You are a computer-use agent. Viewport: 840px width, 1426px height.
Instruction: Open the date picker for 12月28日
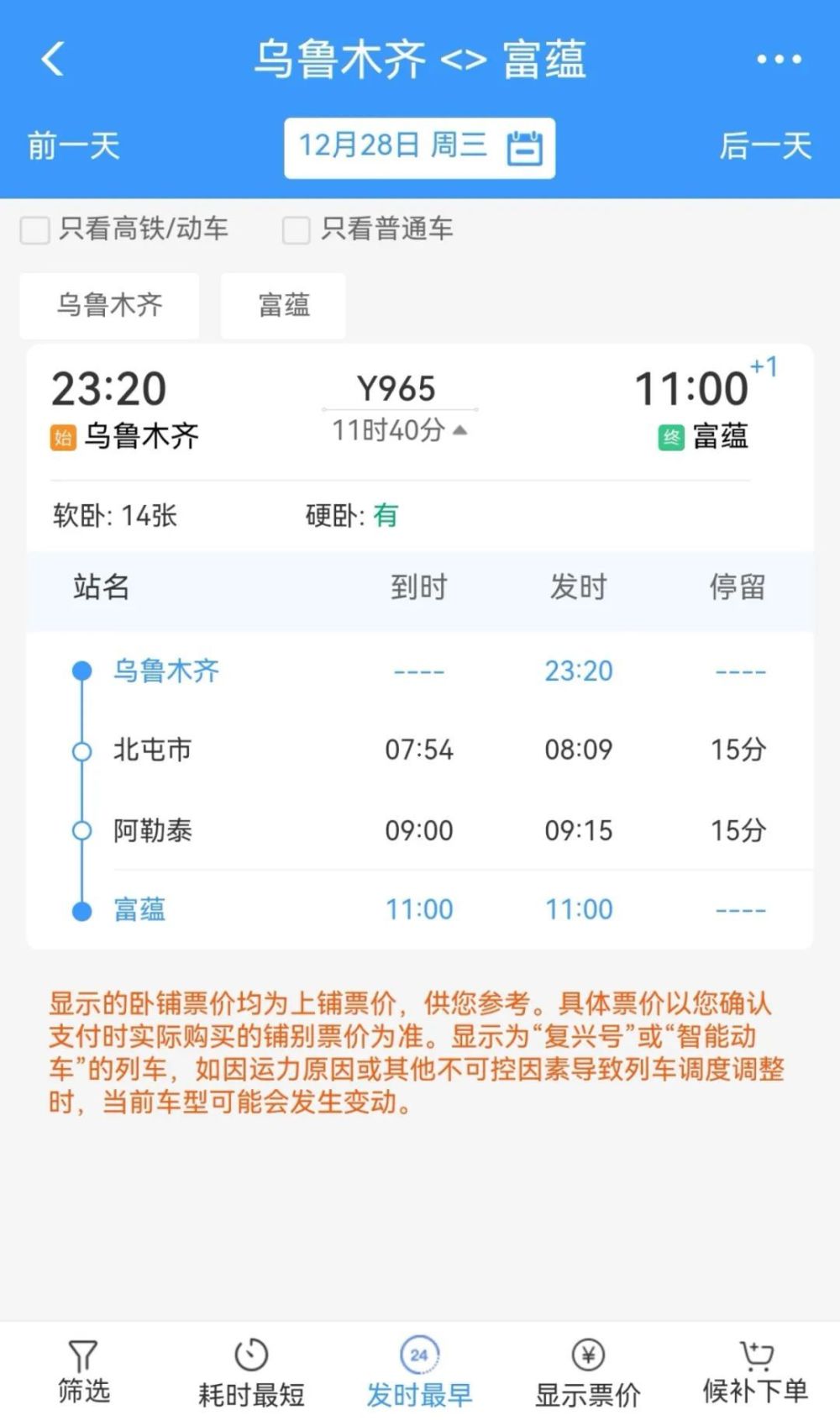pos(419,148)
